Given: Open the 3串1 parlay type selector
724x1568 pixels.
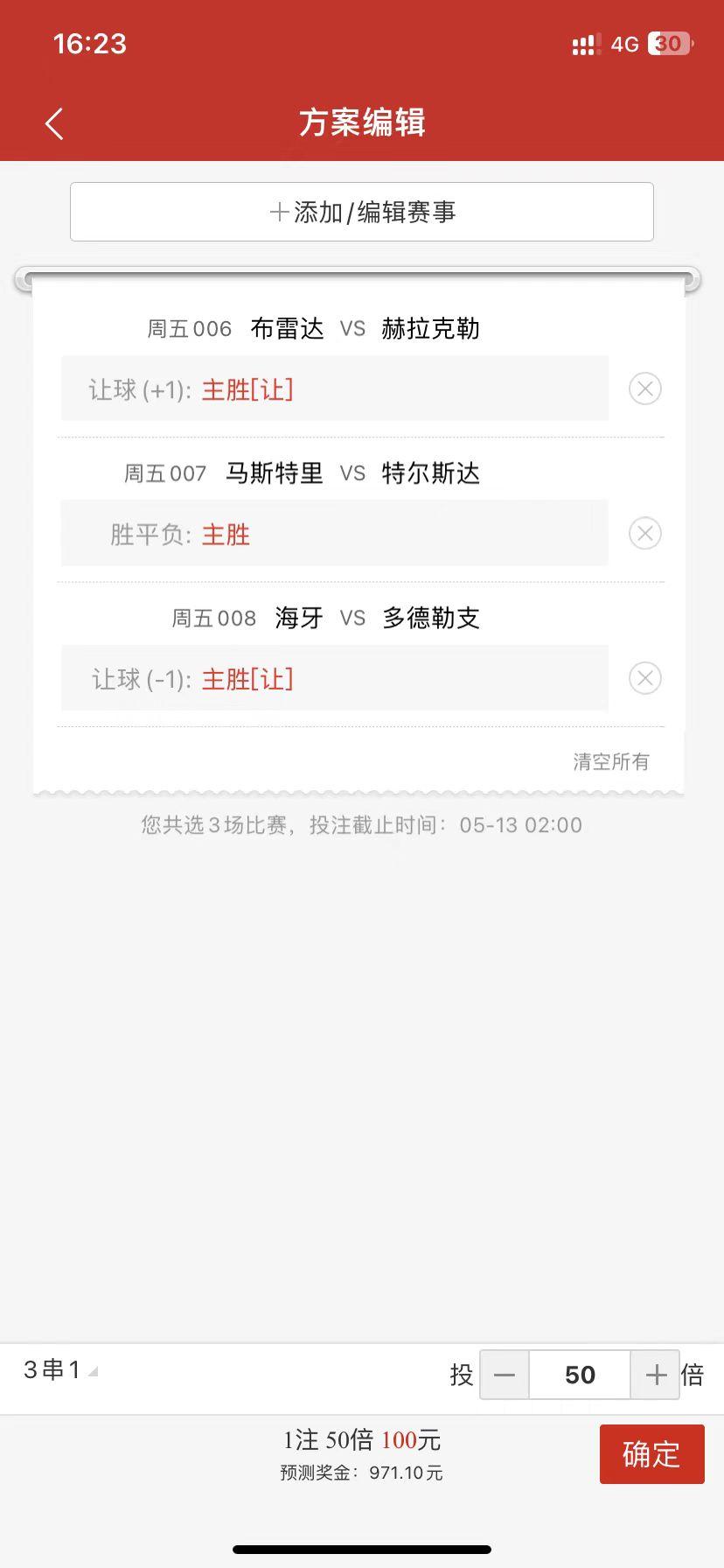Looking at the screenshot, I should tap(59, 1370).
